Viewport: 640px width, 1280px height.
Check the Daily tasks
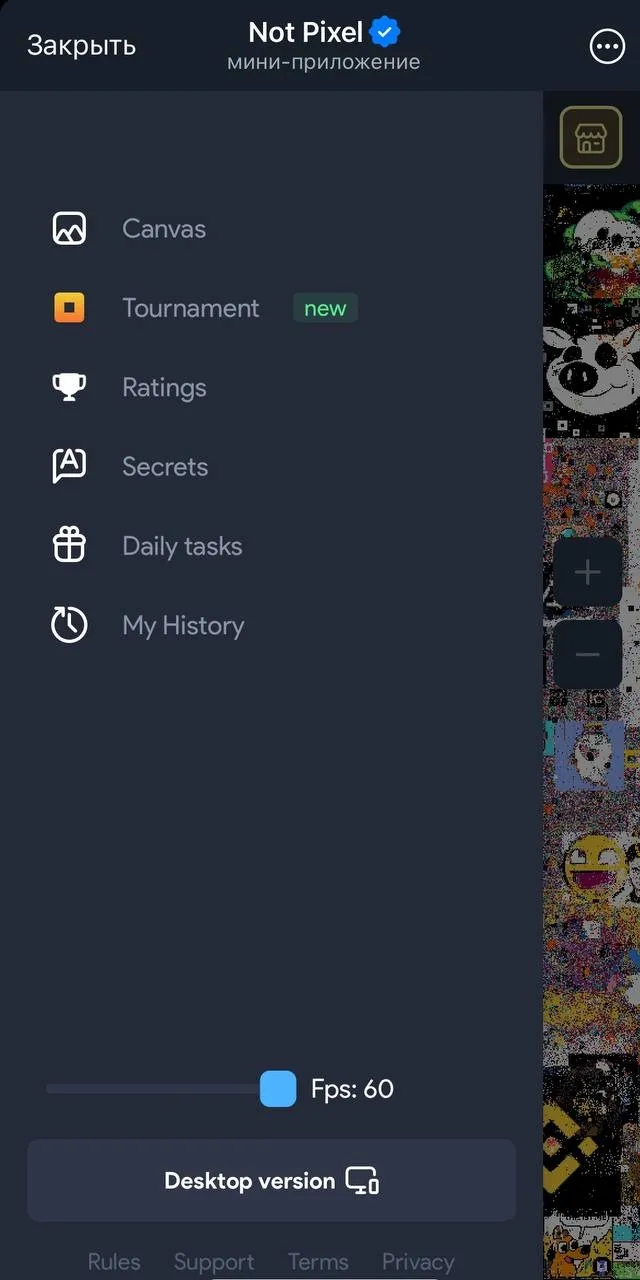[182, 546]
